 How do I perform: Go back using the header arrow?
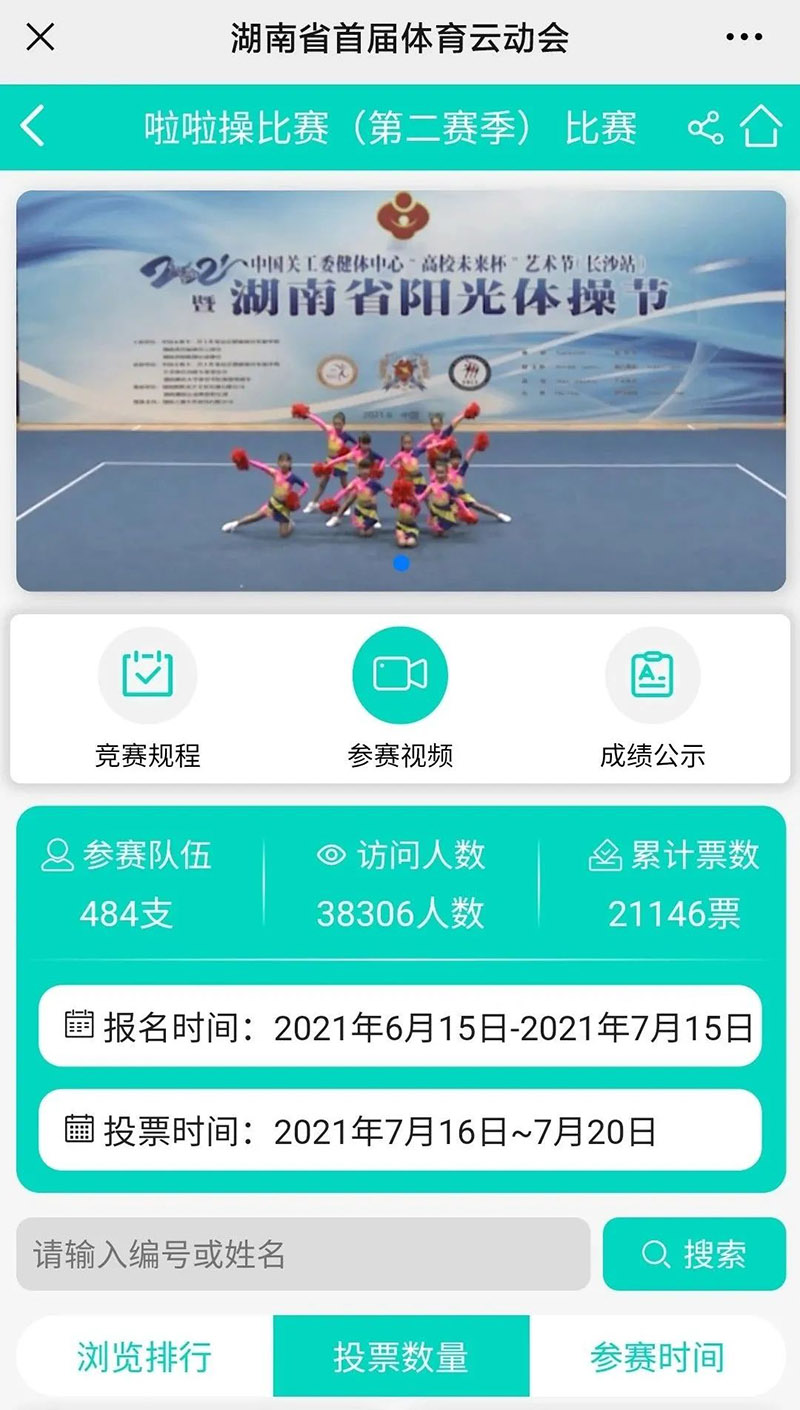coord(34,127)
